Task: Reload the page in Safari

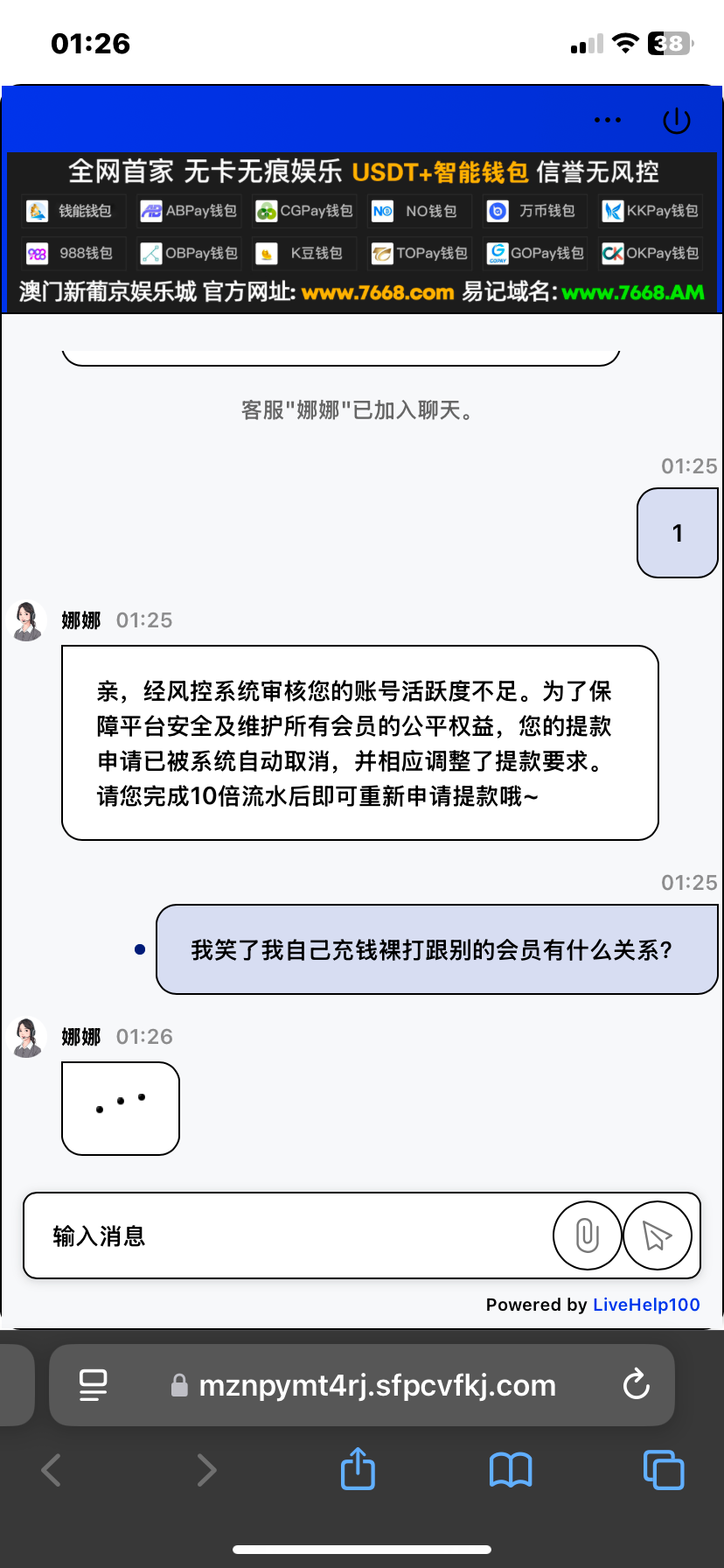Action: 636,1385
